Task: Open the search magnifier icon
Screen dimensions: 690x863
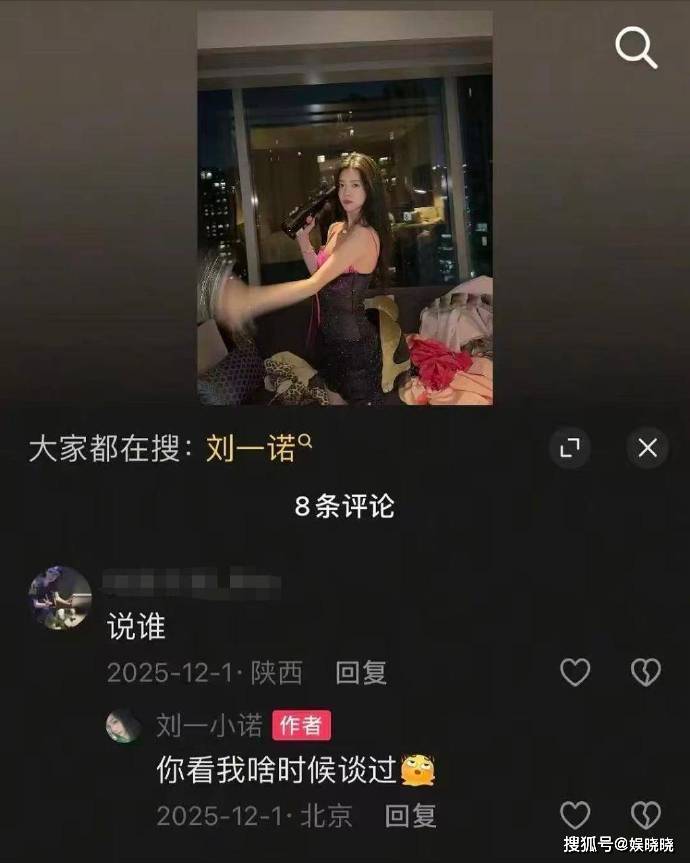Action: click(636, 46)
